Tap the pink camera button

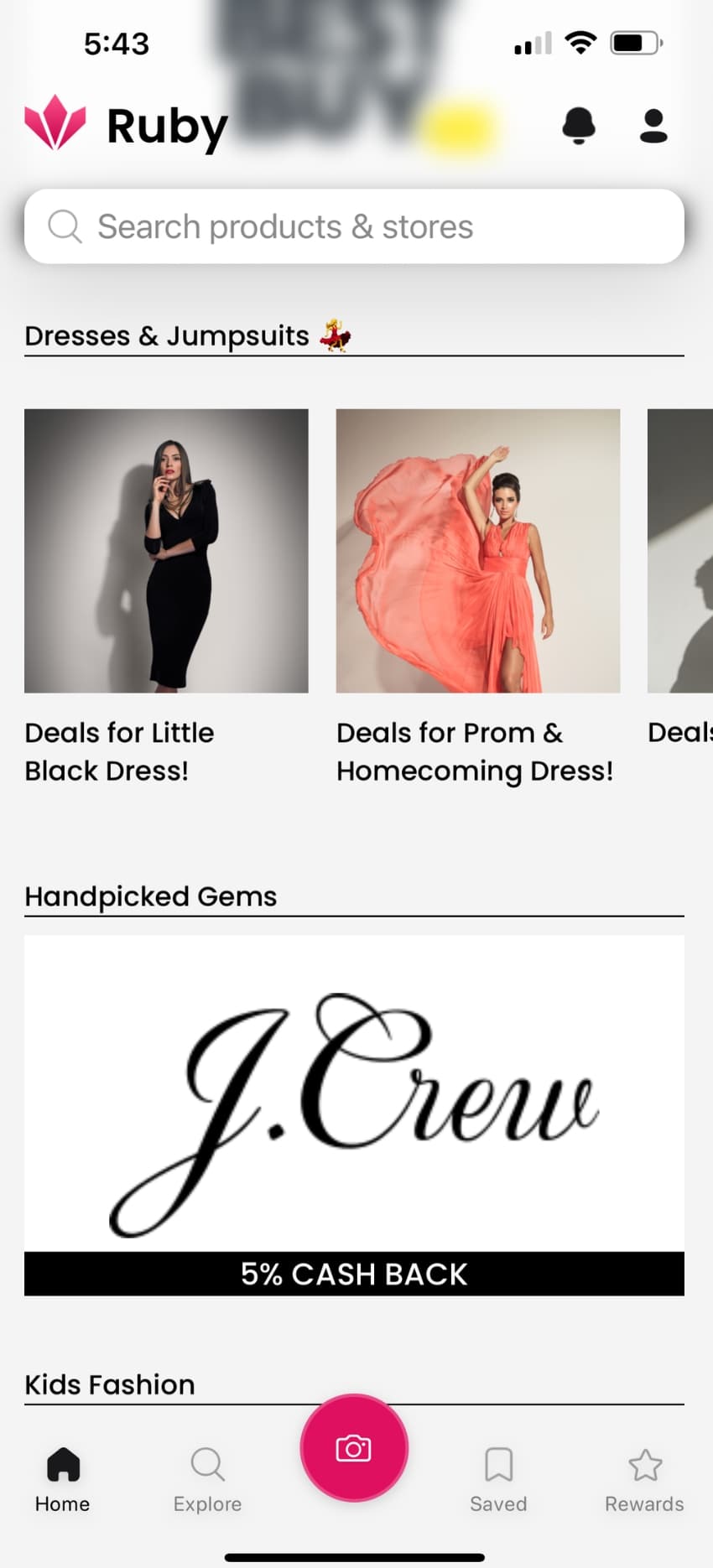(354, 1448)
